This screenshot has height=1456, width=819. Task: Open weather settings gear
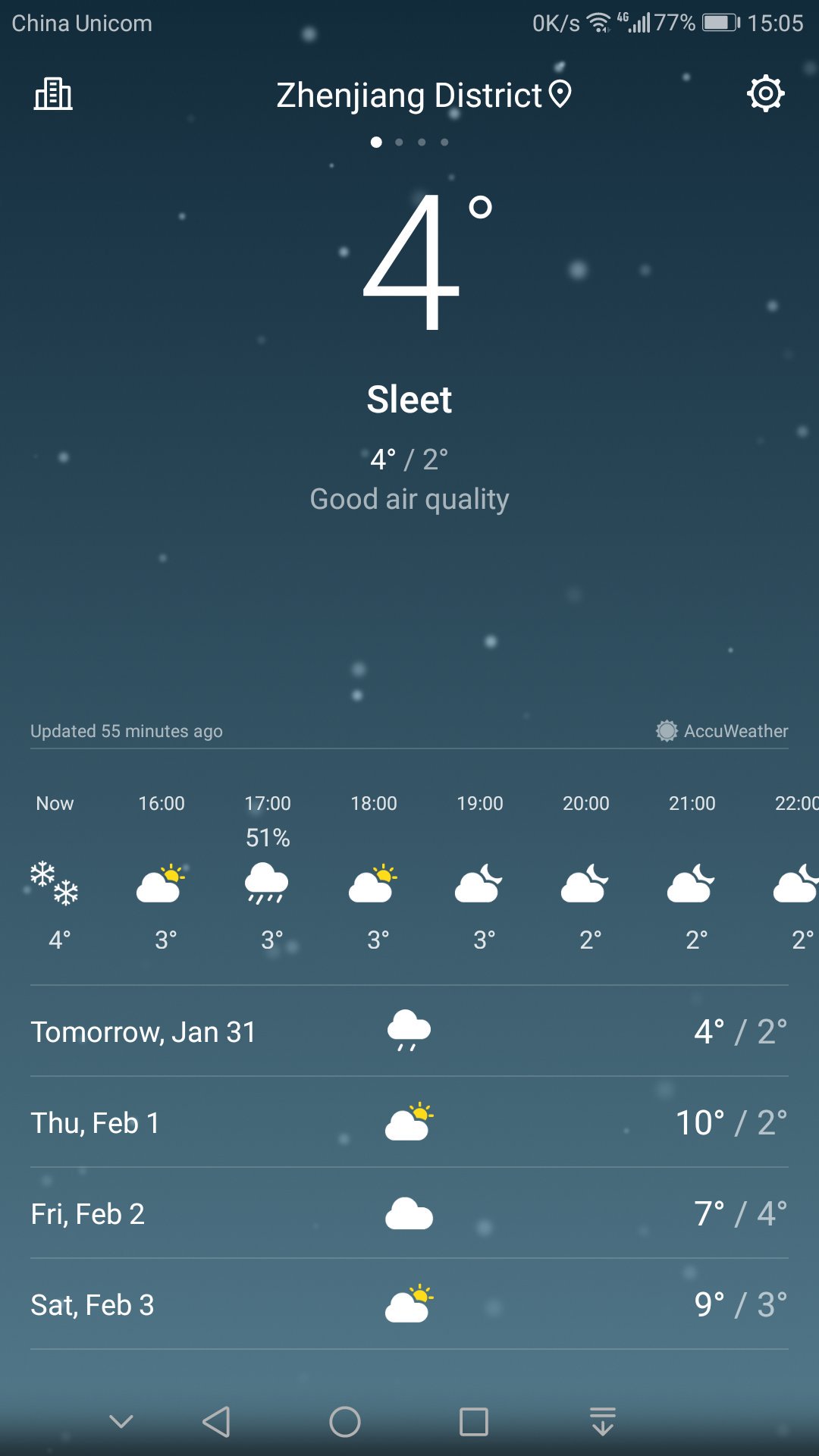tap(766, 94)
